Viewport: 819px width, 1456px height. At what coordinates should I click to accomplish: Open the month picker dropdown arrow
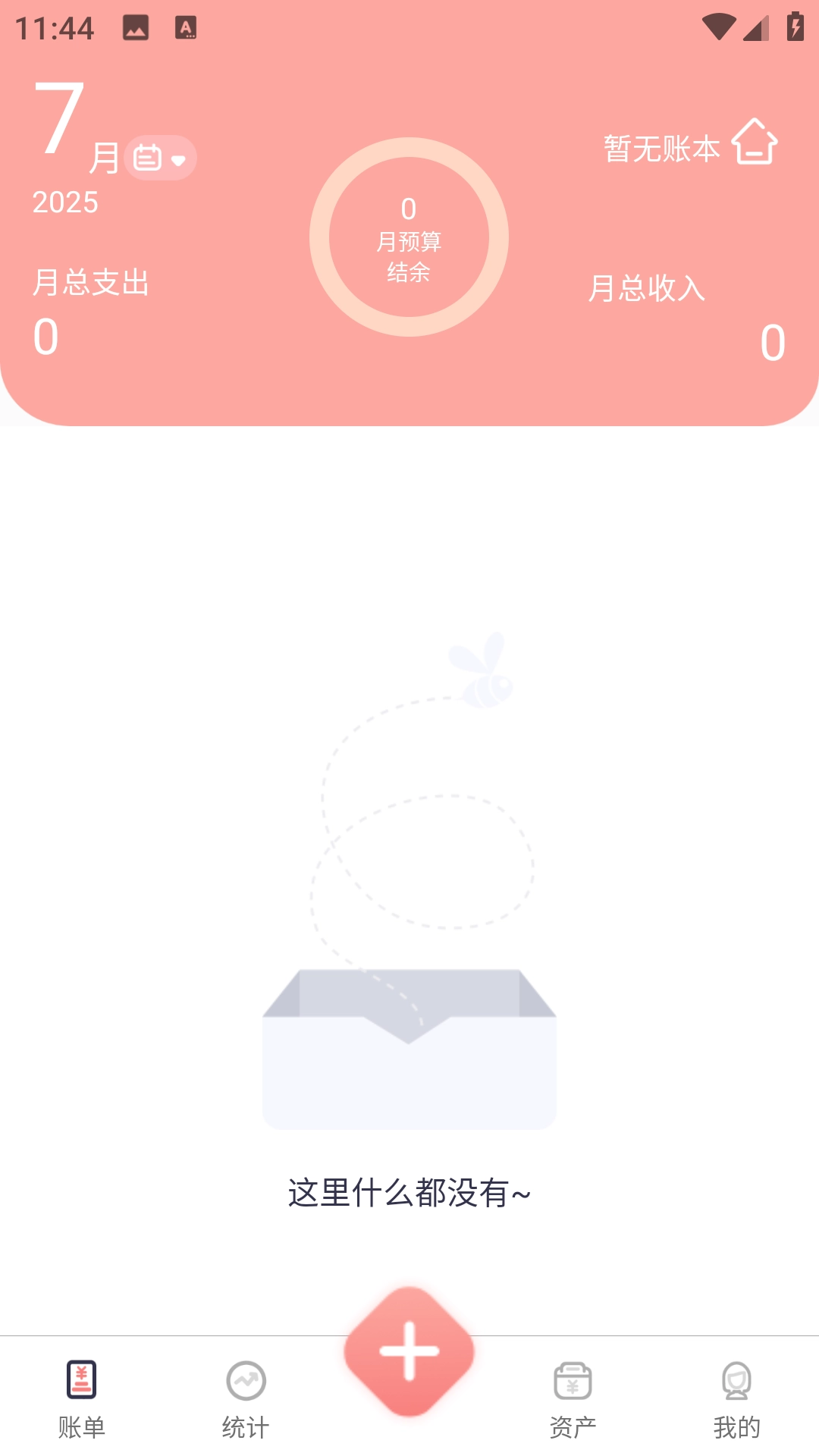tap(180, 160)
